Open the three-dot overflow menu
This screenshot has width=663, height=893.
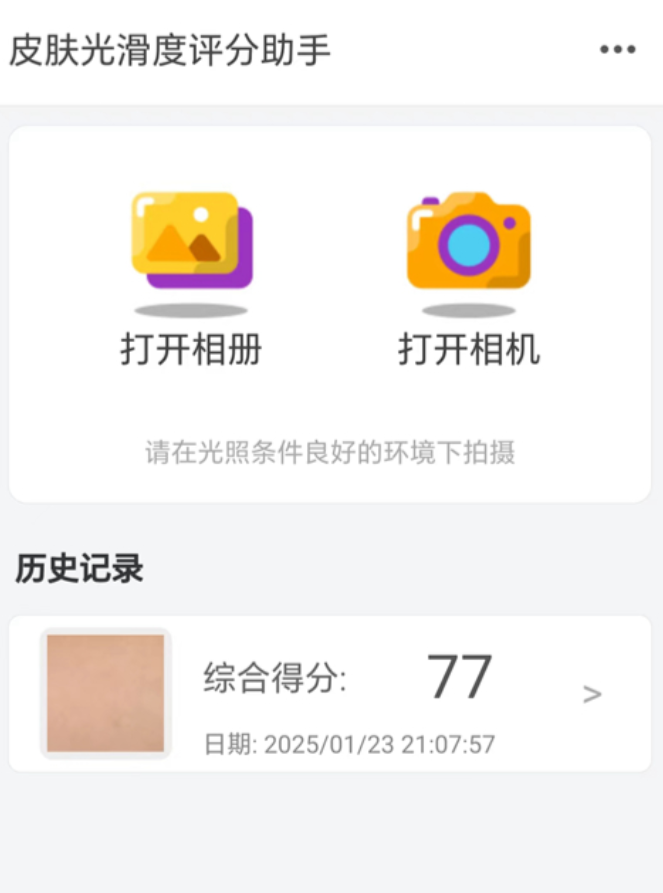(x=617, y=50)
